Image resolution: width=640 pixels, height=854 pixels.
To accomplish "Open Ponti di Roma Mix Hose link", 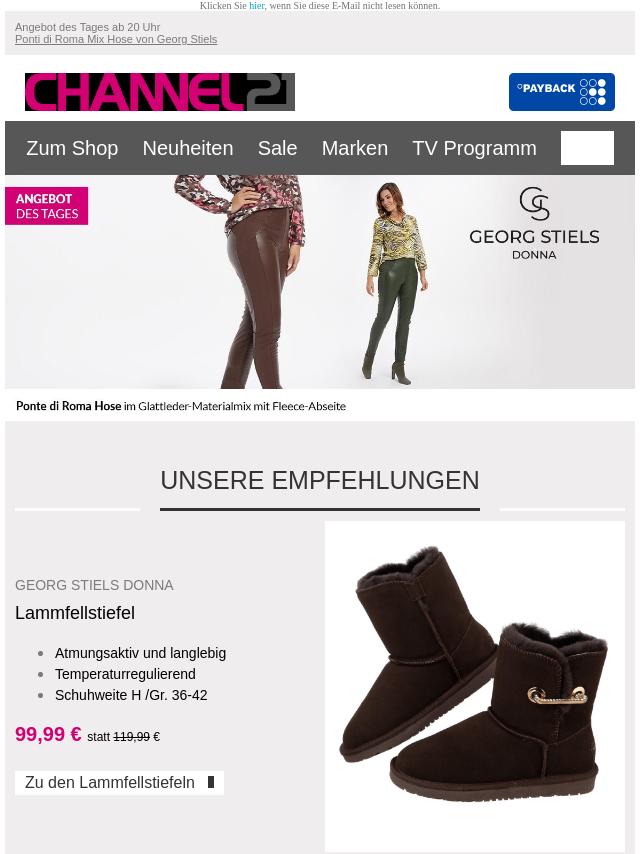I will tap(116, 40).
